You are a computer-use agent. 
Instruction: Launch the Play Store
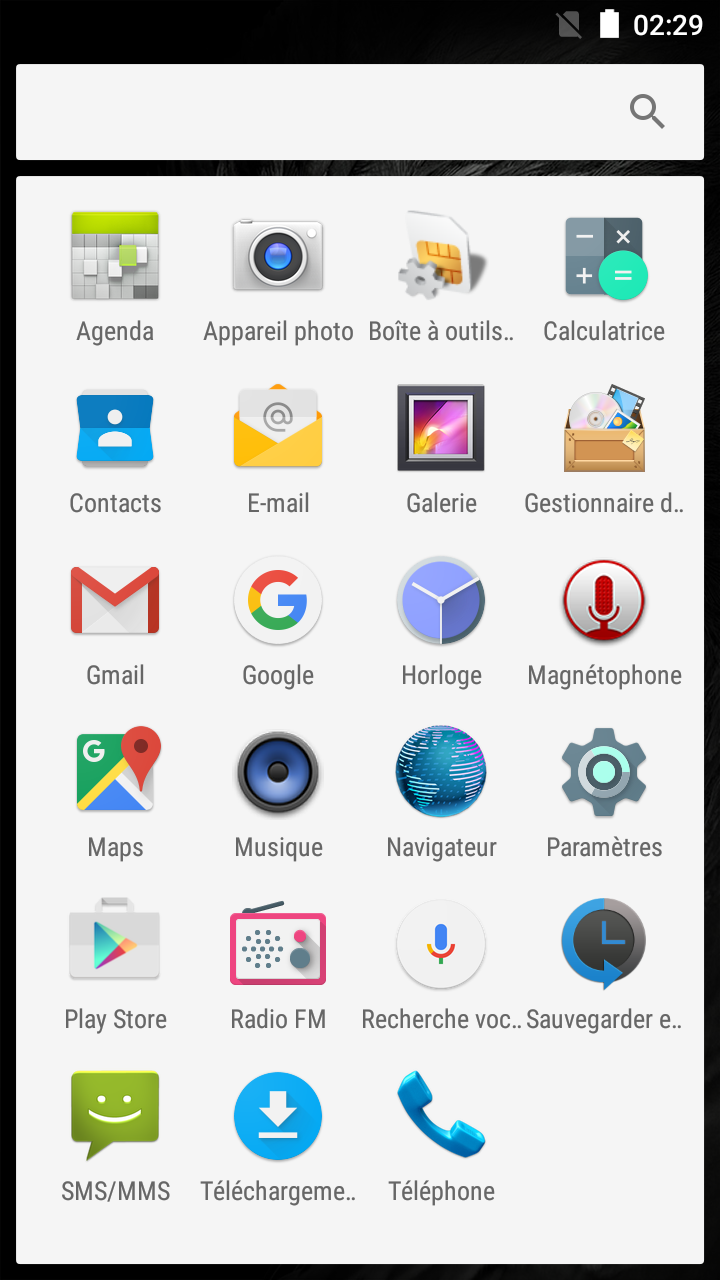tap(115, 944)
